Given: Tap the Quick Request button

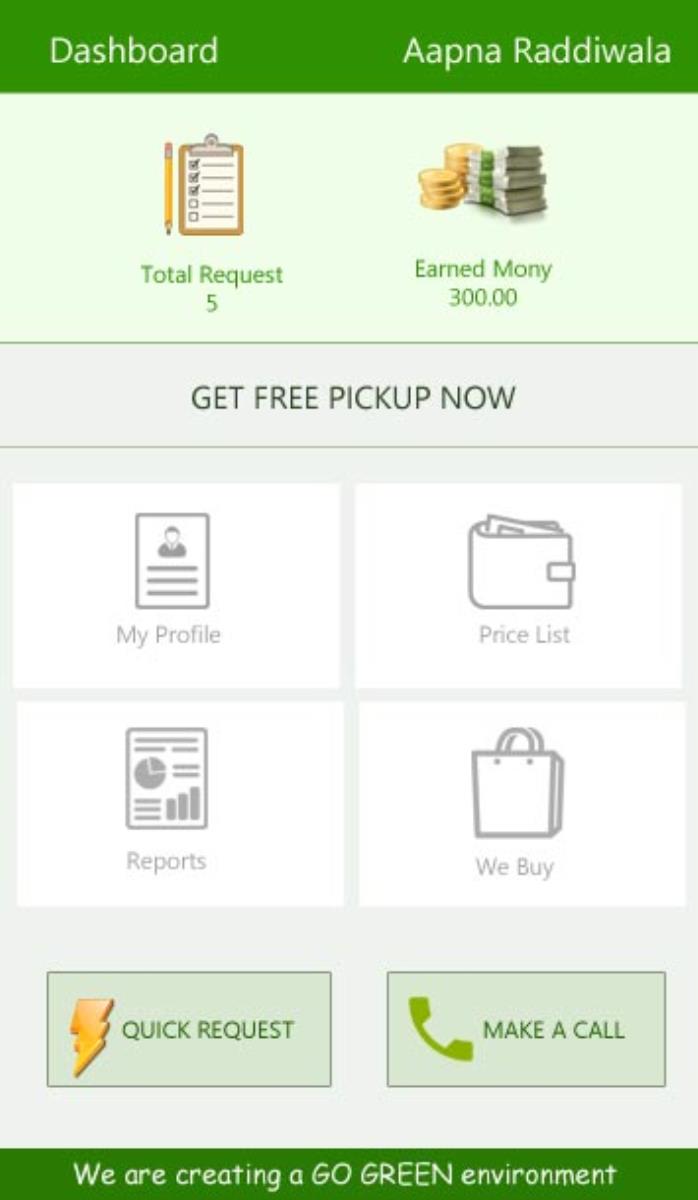Looking at the screenshot, I should (189, 1029).
